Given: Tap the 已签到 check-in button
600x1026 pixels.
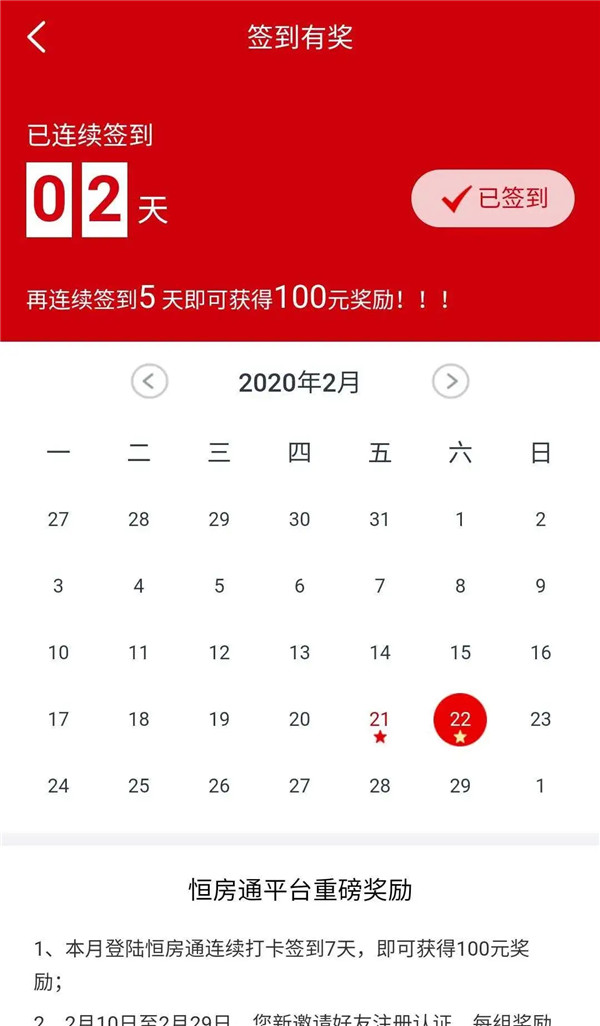Looking at the screenshot, I should [493, 198].
